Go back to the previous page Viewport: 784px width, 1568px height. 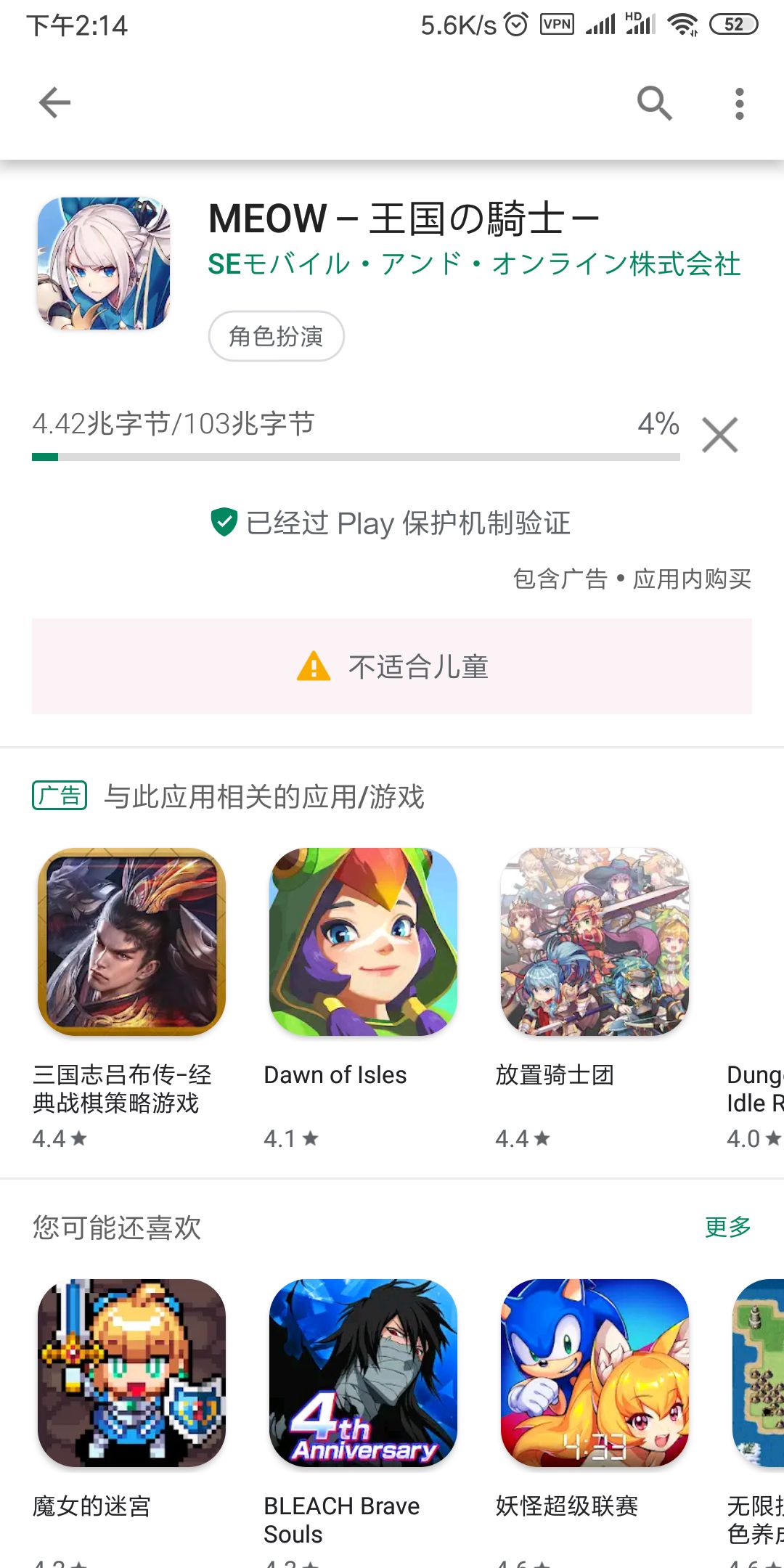(x=54, y=102)
